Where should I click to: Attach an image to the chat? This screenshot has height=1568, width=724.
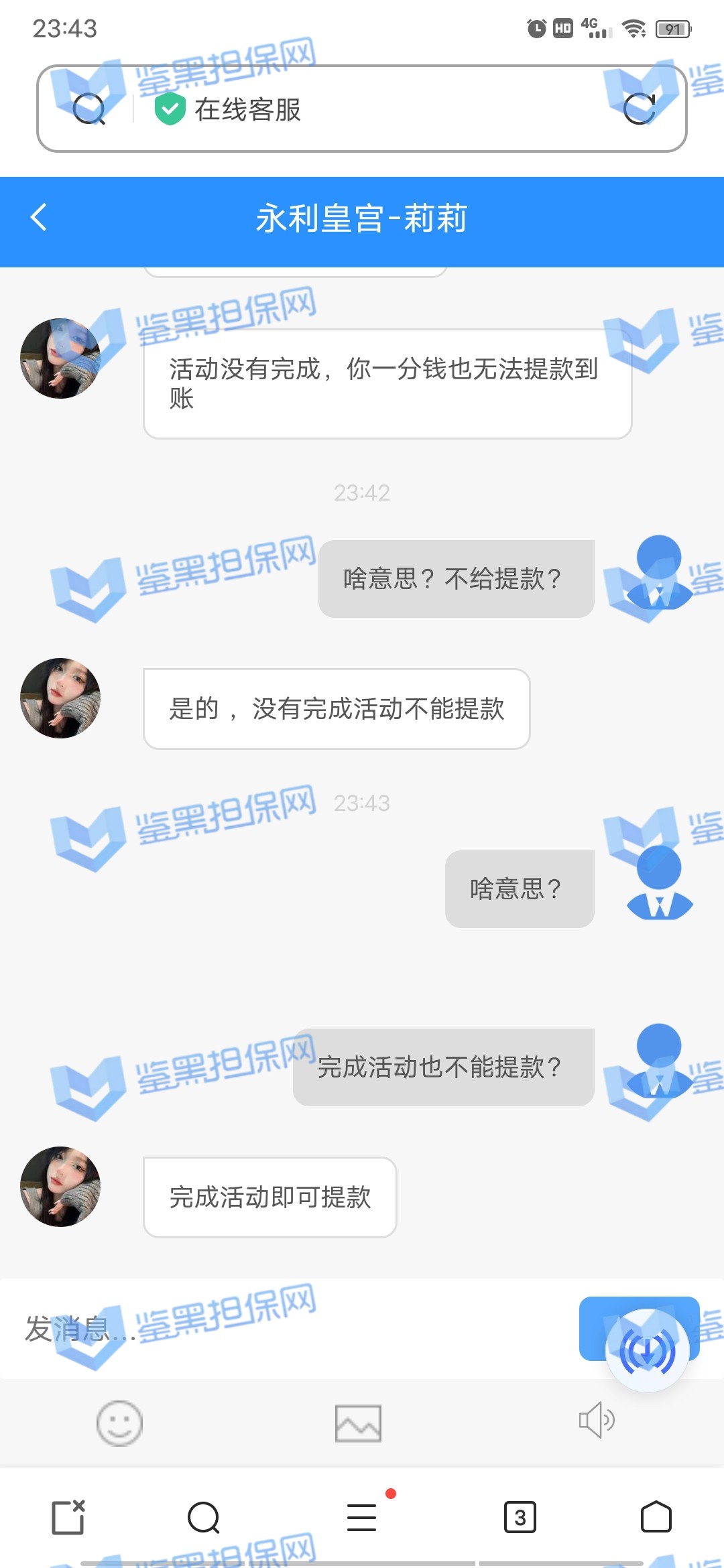point(358,1423)
